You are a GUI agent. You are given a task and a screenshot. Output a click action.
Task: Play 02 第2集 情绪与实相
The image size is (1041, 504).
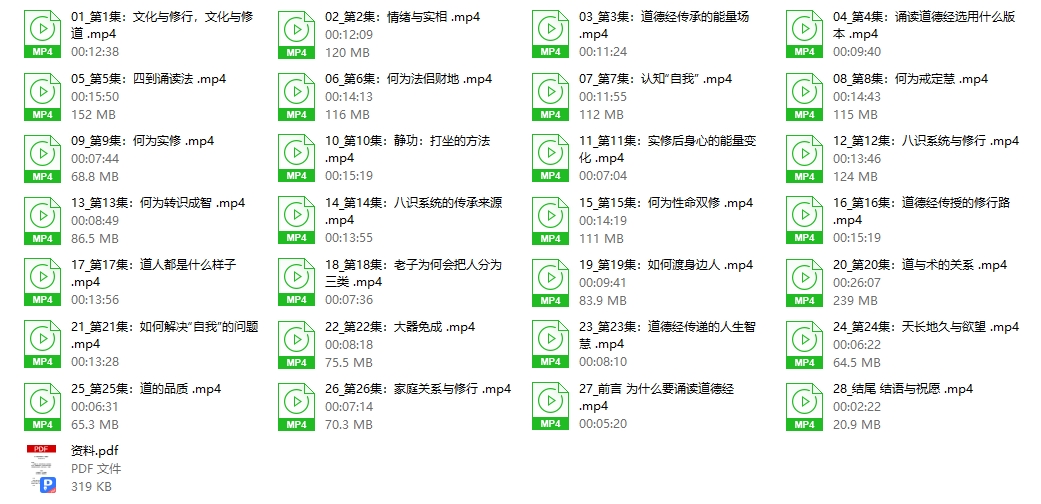(x=295, y=34)
